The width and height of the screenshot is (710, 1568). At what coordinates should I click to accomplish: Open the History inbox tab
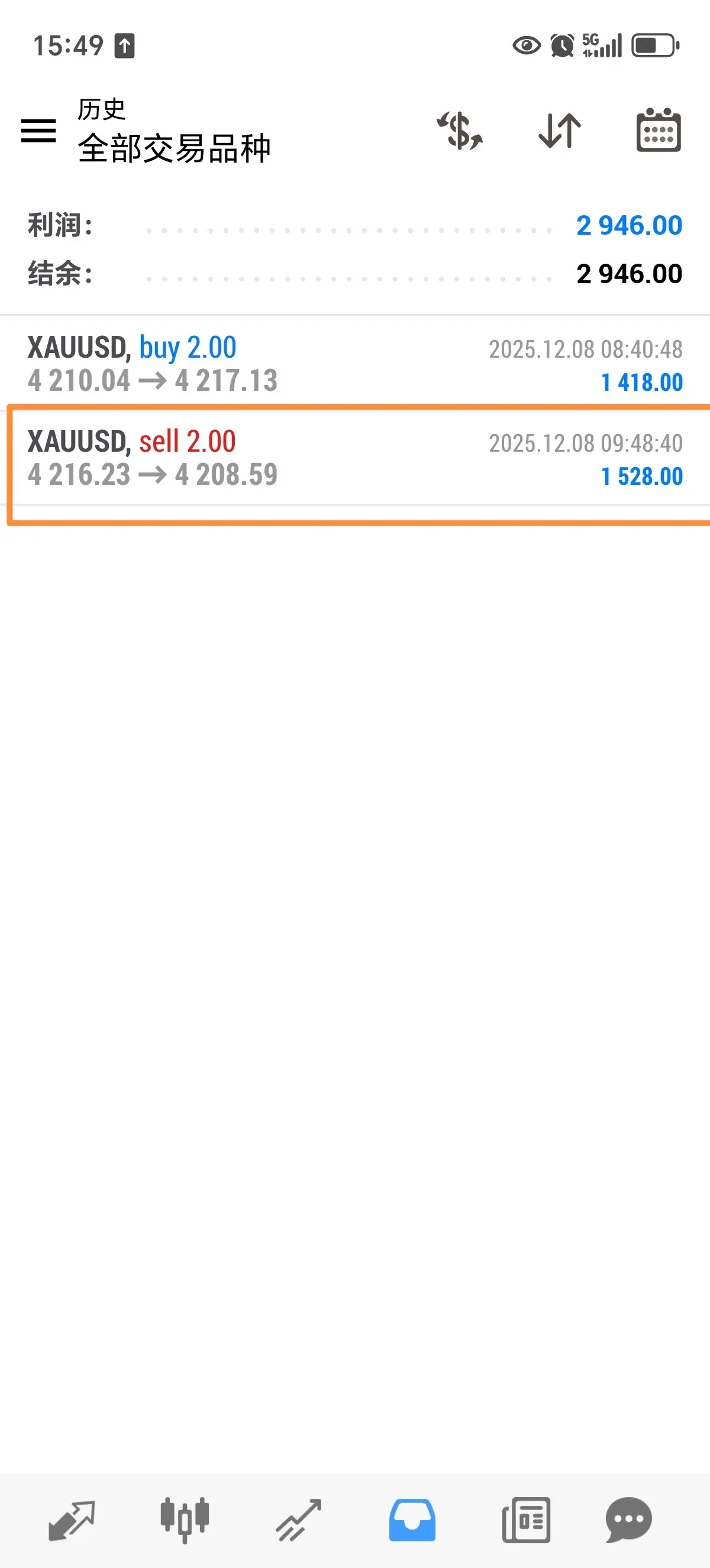(x=412, y=1520)
